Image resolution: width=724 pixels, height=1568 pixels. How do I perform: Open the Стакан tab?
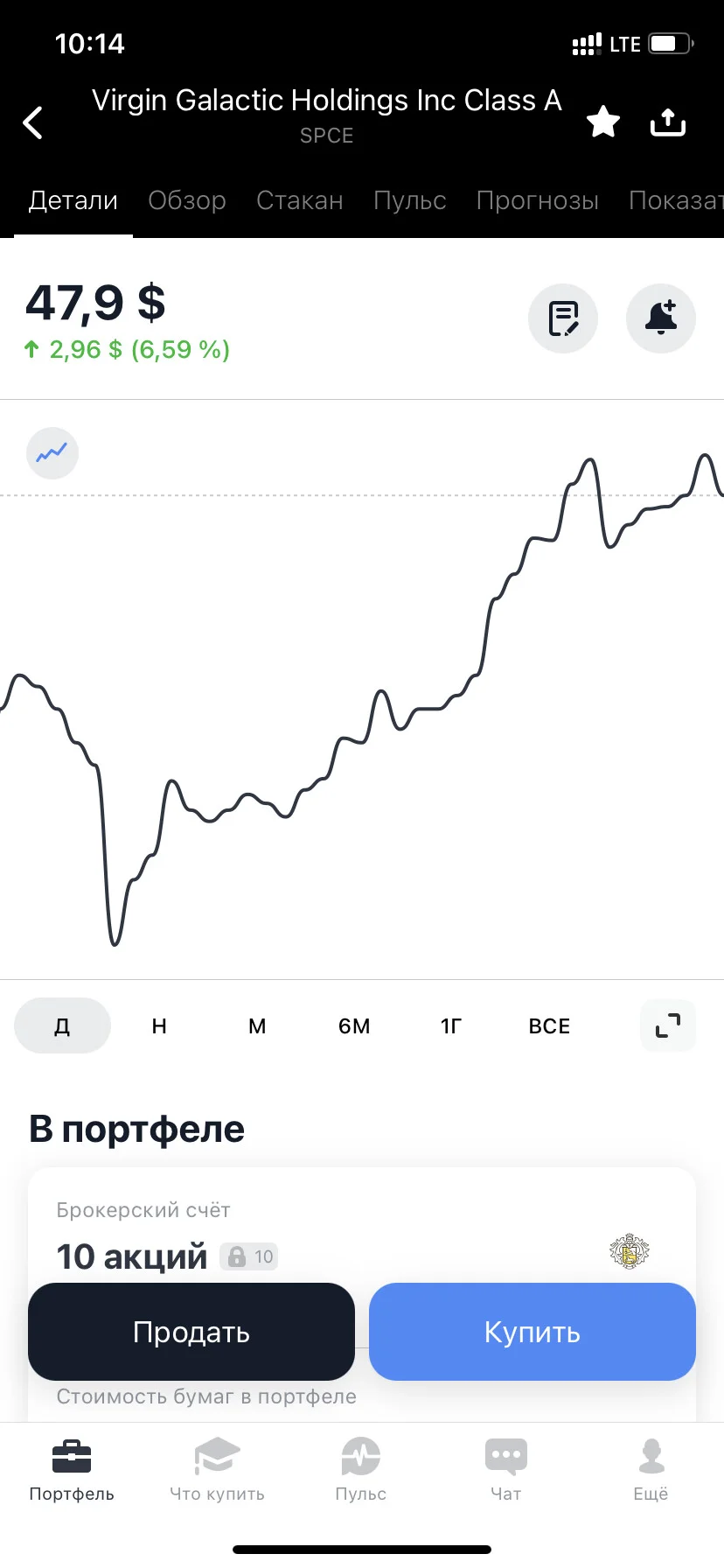coord(300,200)
